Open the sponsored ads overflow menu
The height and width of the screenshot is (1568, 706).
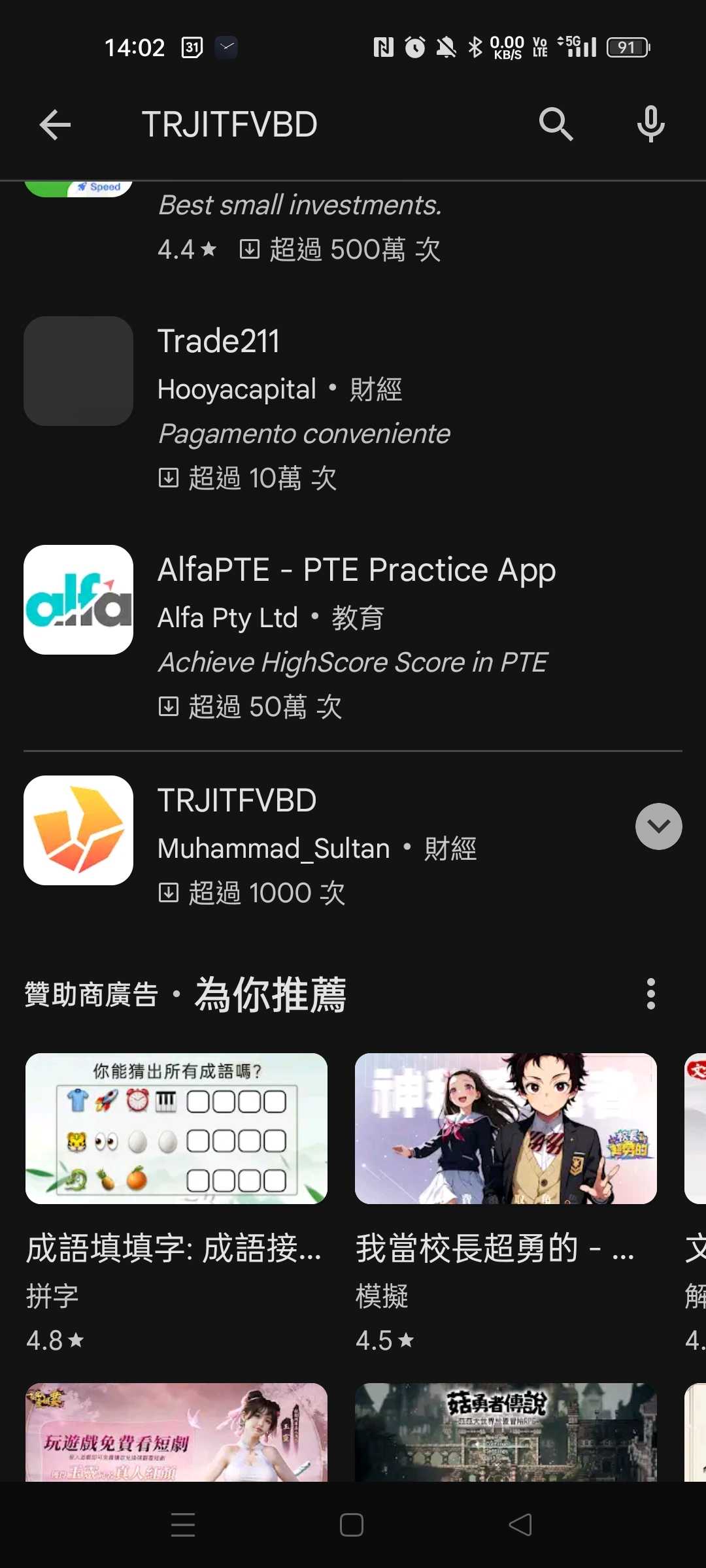point(650,994)
